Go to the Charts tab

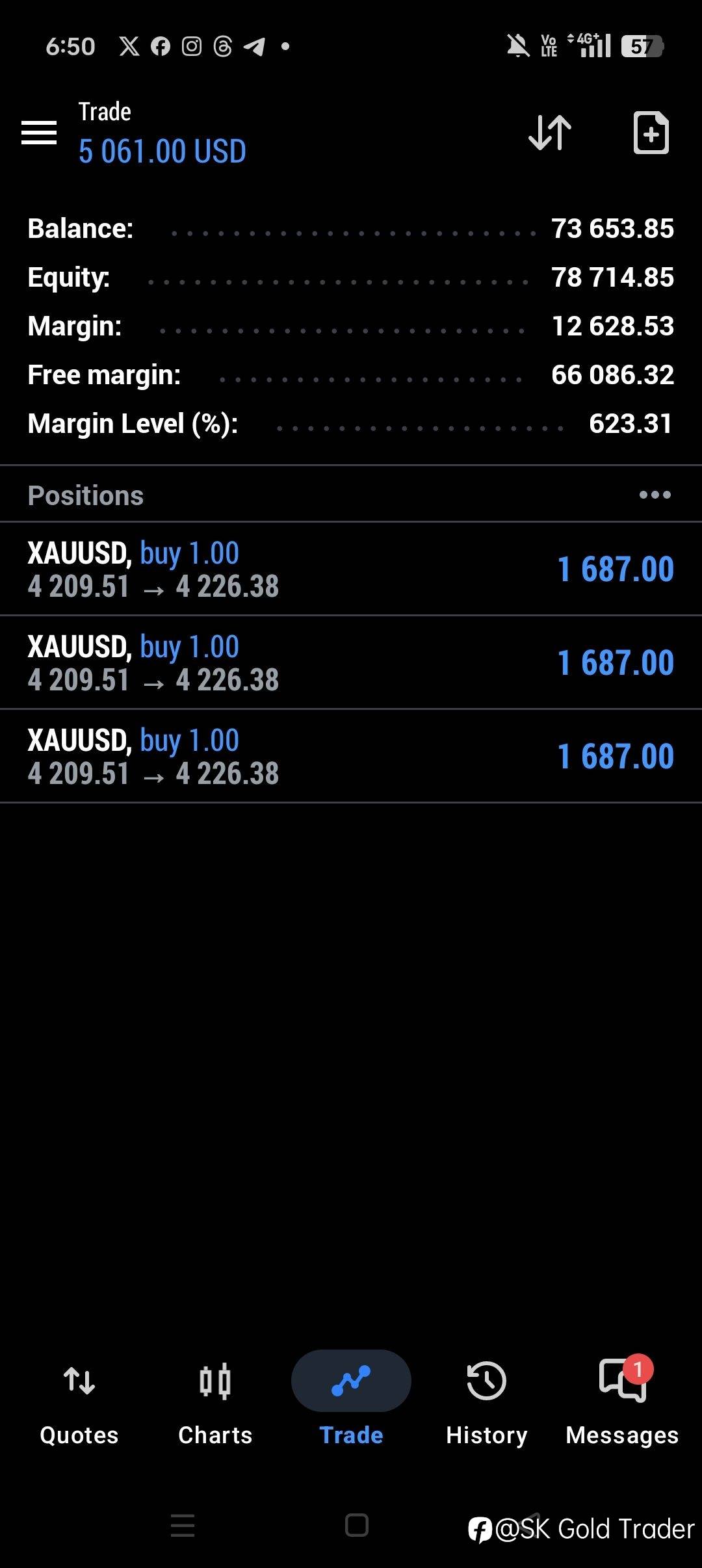point(215,1398)
